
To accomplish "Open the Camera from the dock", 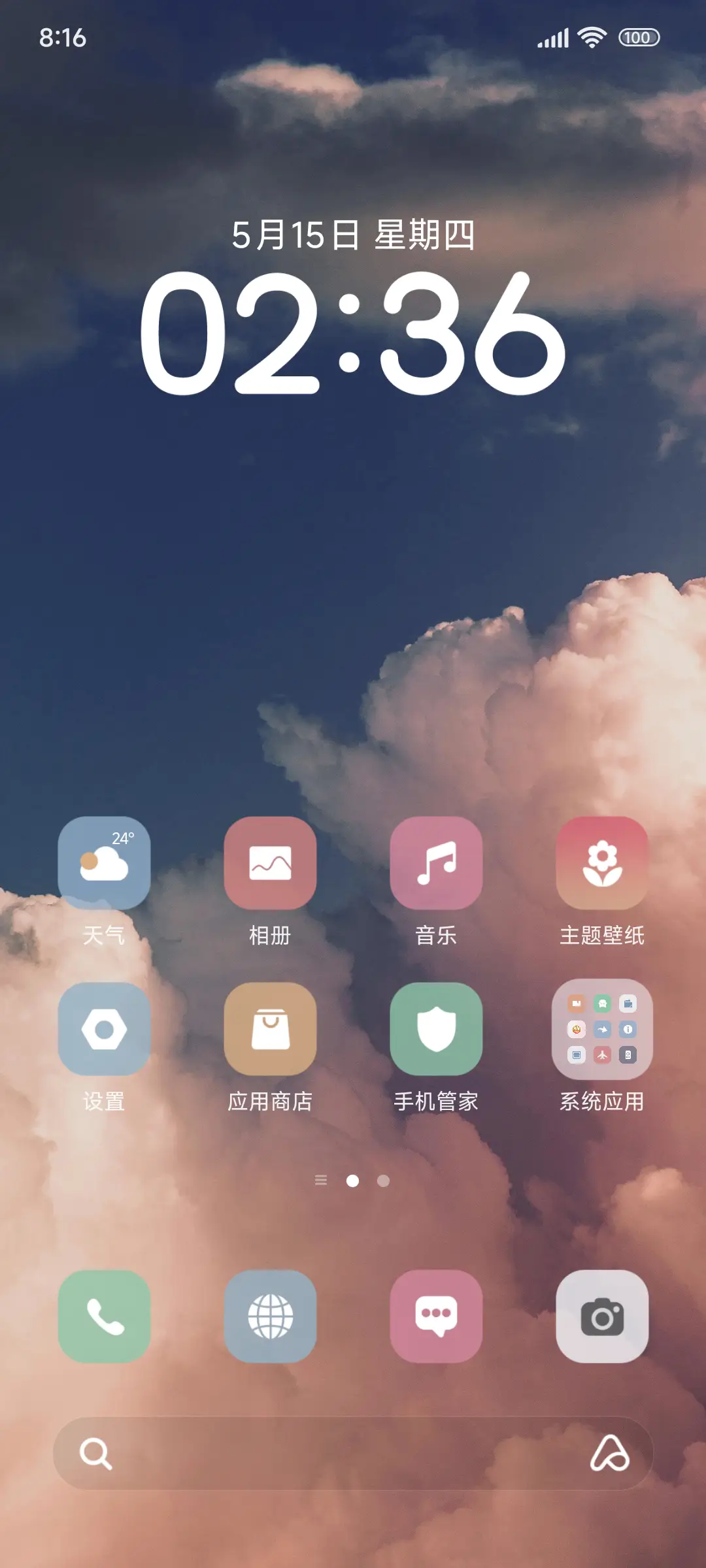I will (x=602, y=1318).
